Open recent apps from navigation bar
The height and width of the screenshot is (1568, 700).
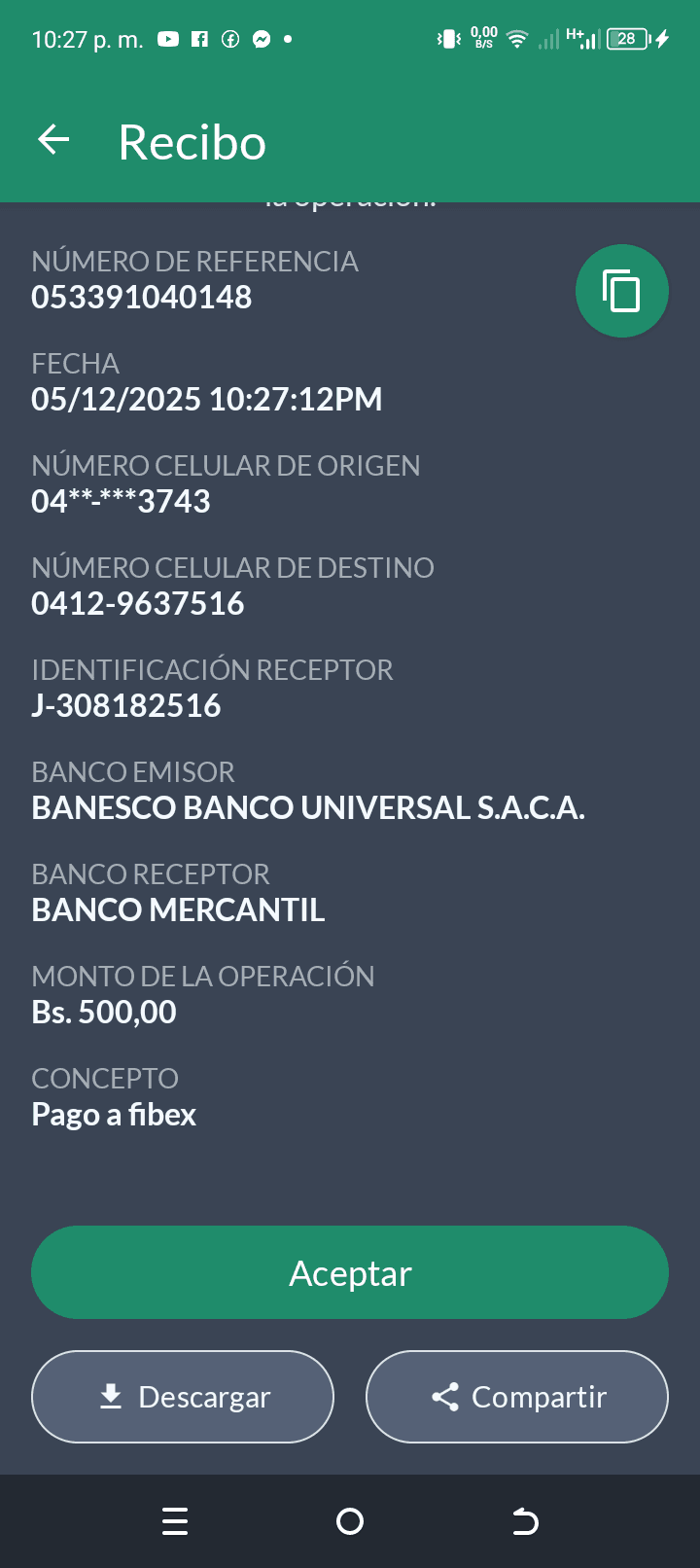[x=175, y=1520]
